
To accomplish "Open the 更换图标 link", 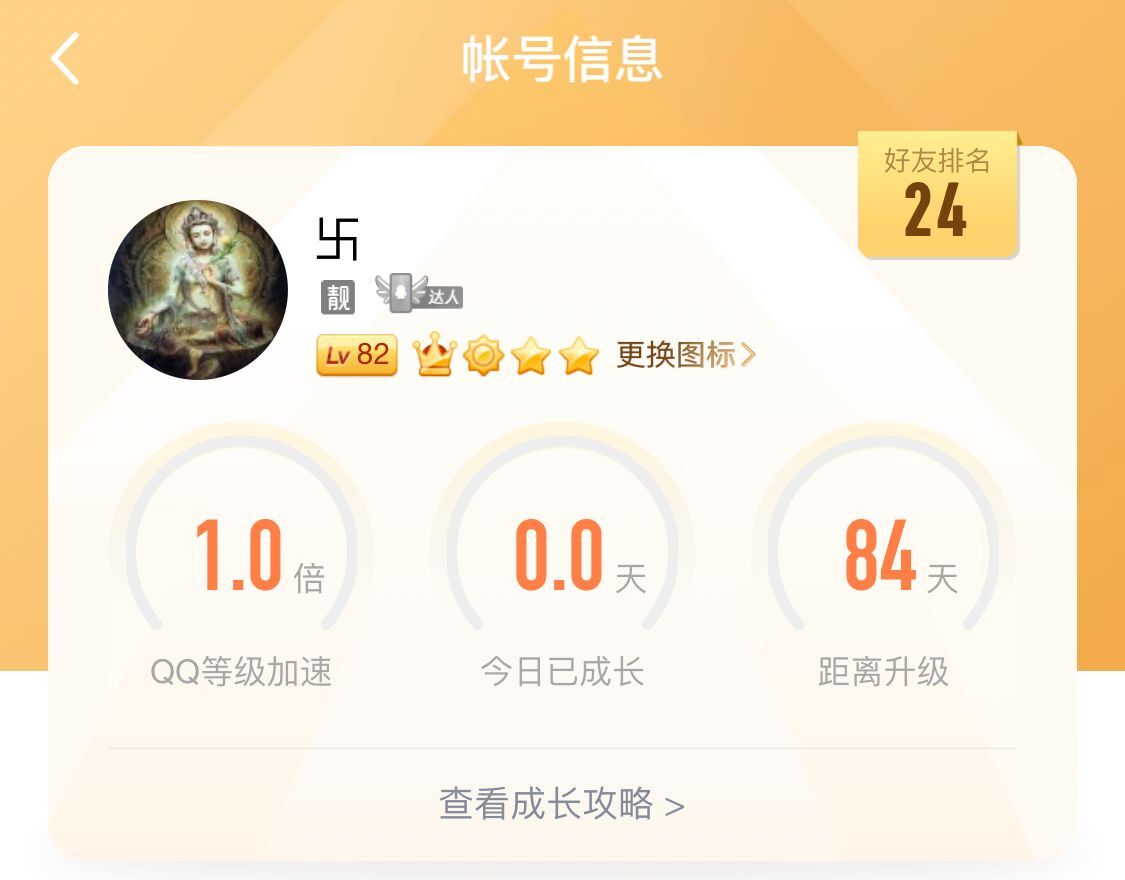I will 685,355.
